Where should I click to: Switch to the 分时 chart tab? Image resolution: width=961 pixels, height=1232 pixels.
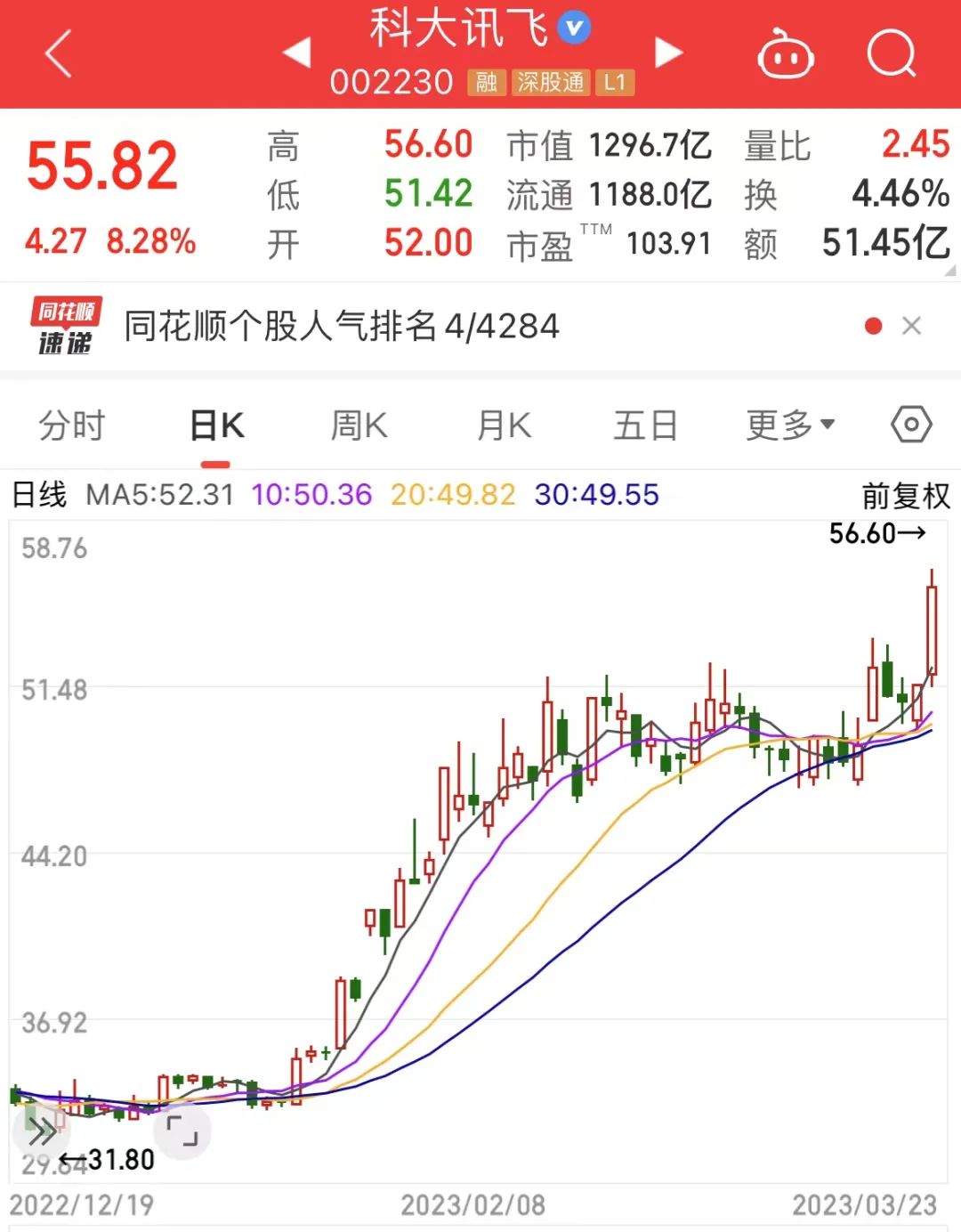[72, 426]
